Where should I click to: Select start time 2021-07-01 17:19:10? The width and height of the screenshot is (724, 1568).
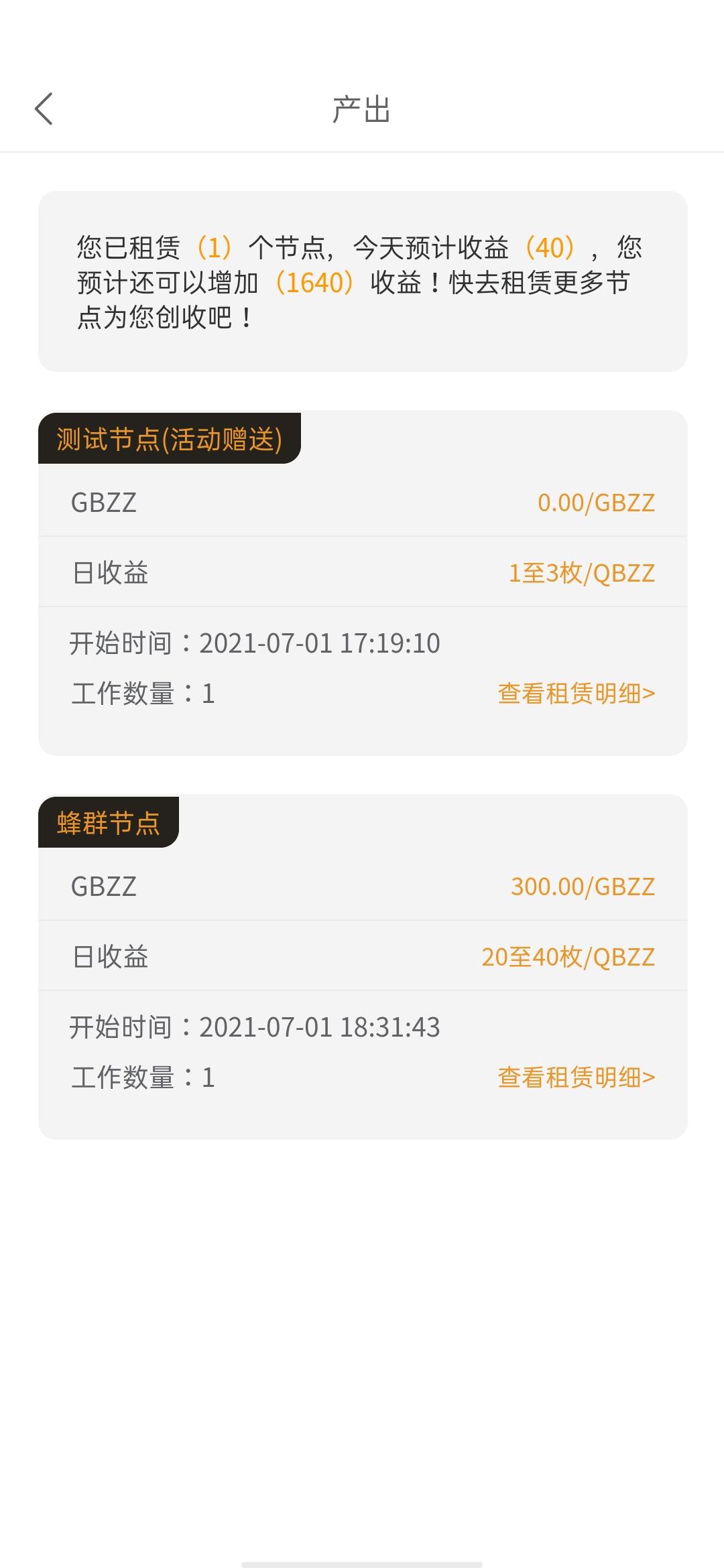(255, 643)
